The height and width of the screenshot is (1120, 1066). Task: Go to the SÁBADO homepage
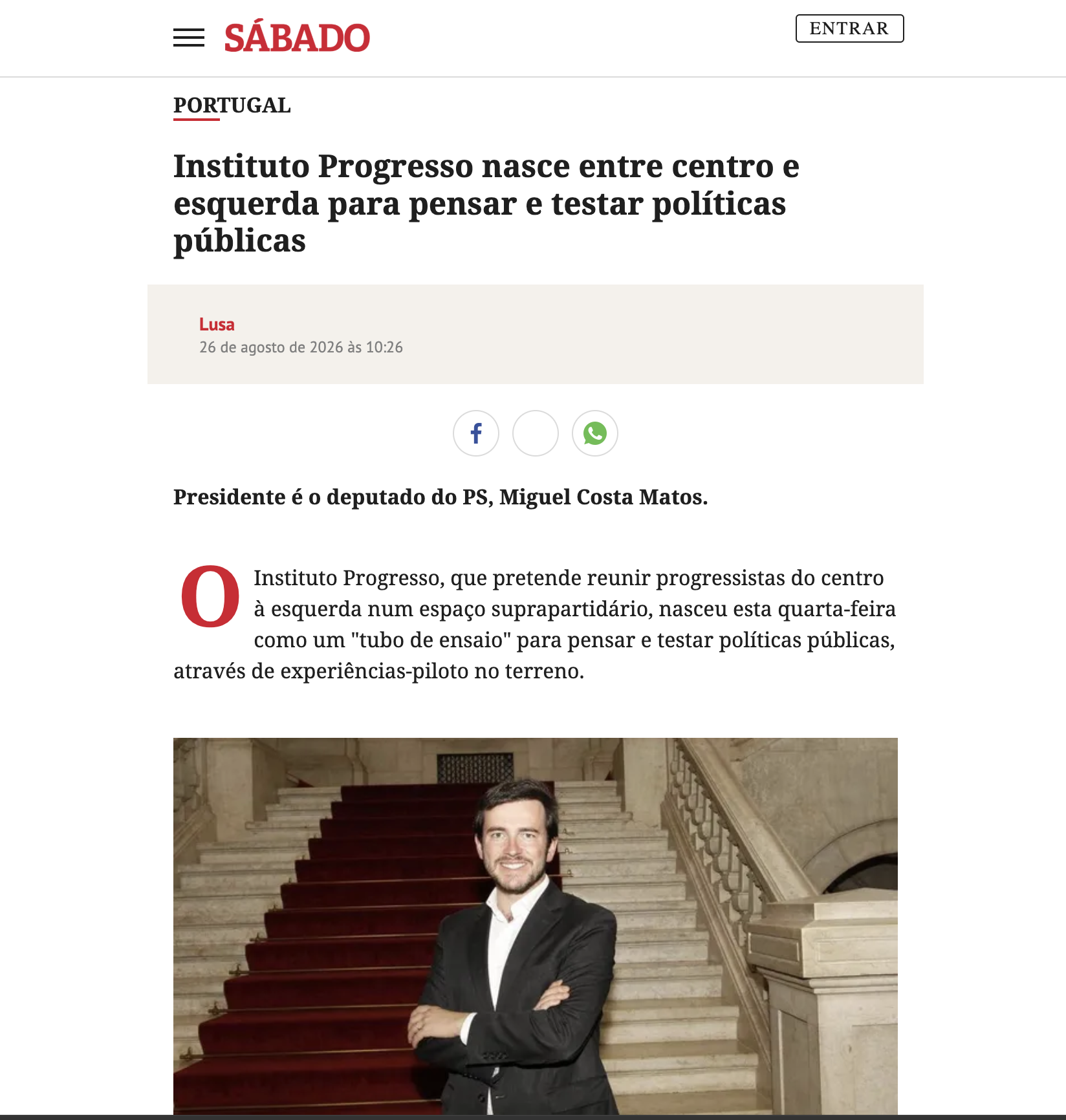(297, 37)
